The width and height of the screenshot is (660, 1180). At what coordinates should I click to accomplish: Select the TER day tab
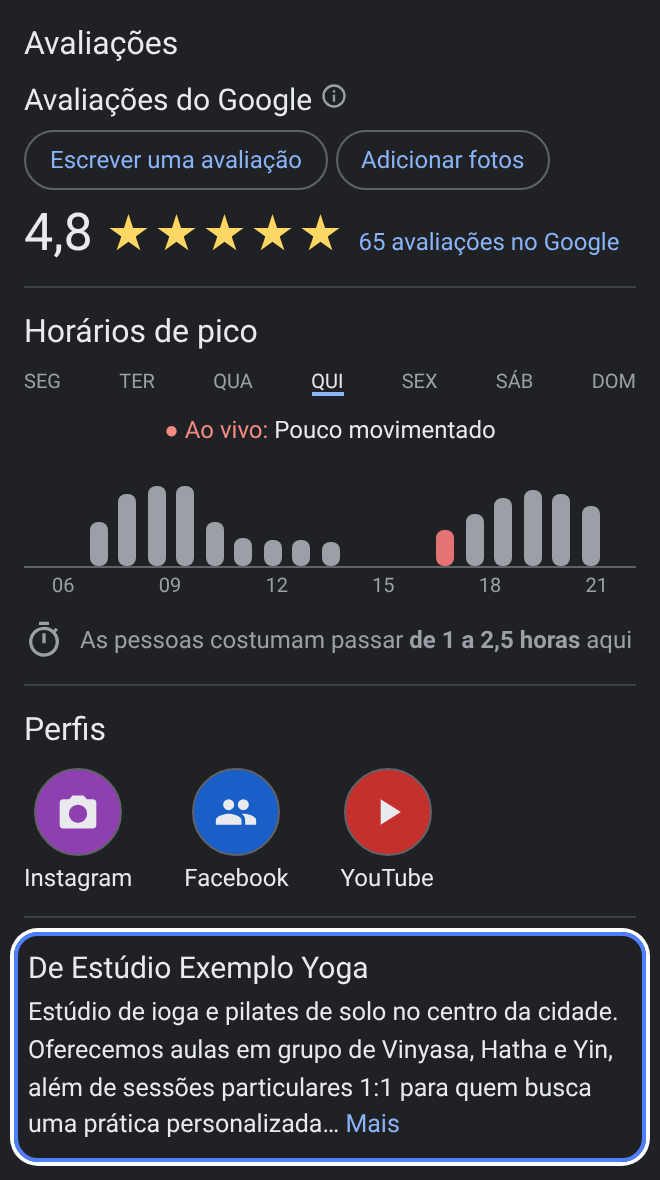pyautogui.click(x=137, y=382)
